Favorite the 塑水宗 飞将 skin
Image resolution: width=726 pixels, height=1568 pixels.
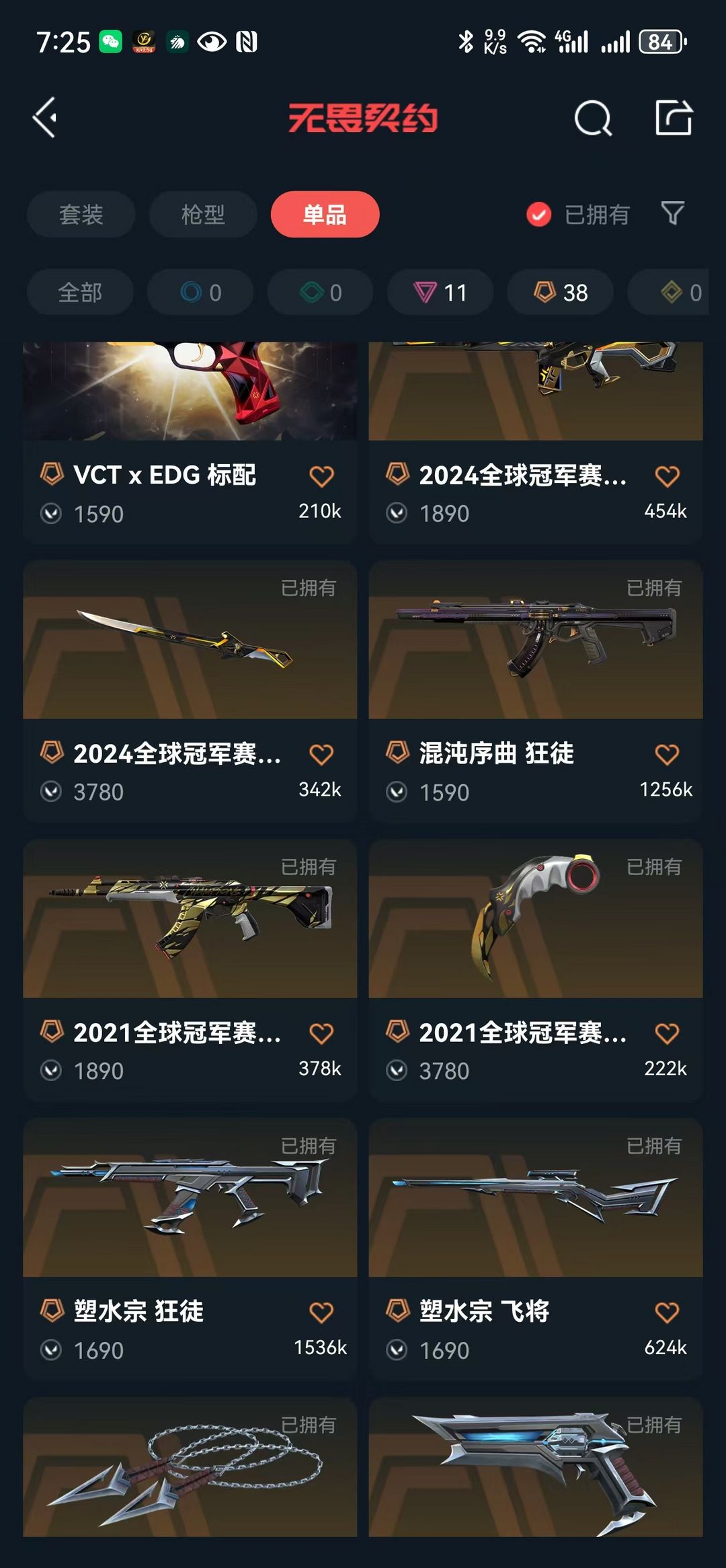(x=667, y=1312)
